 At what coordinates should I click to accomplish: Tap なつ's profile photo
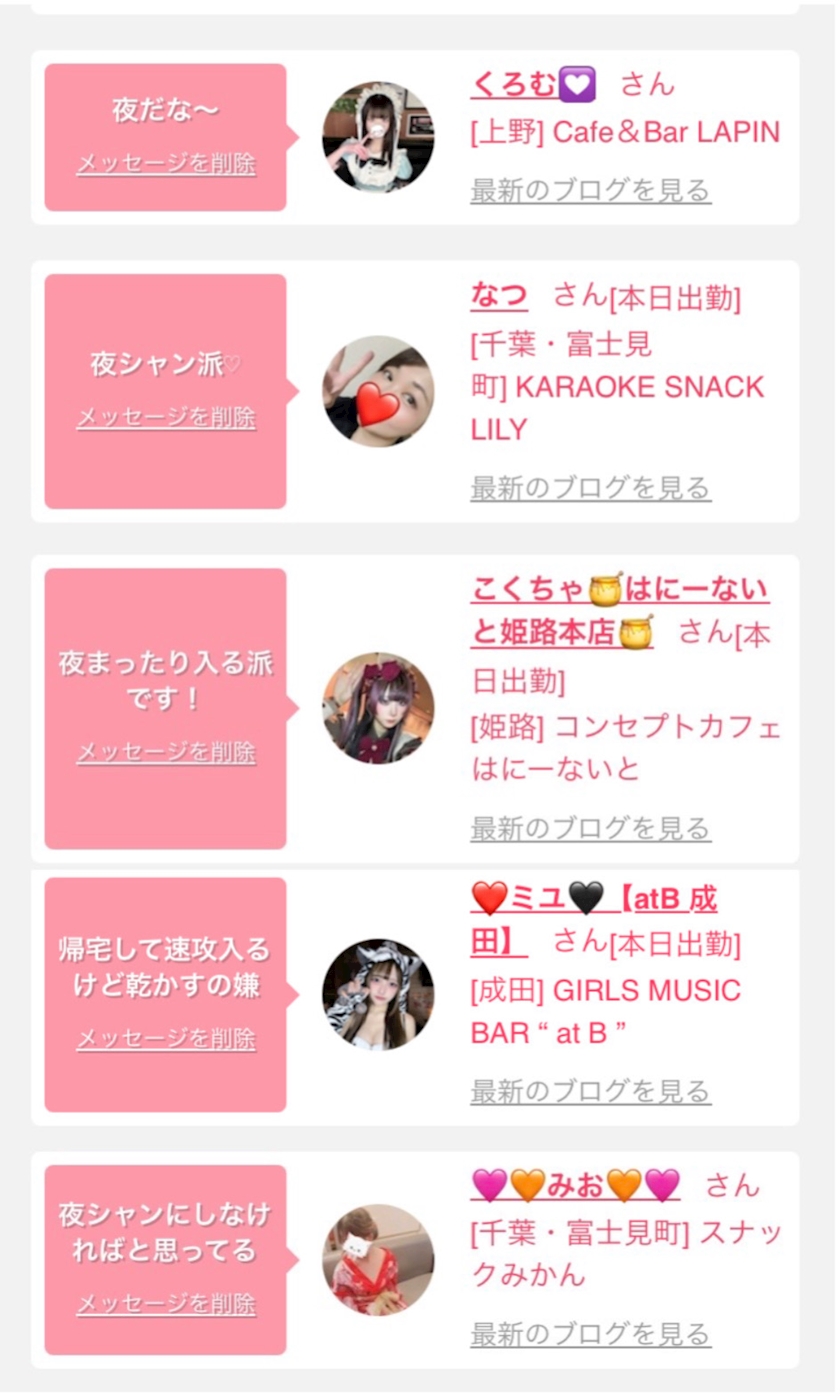point(378,391)
